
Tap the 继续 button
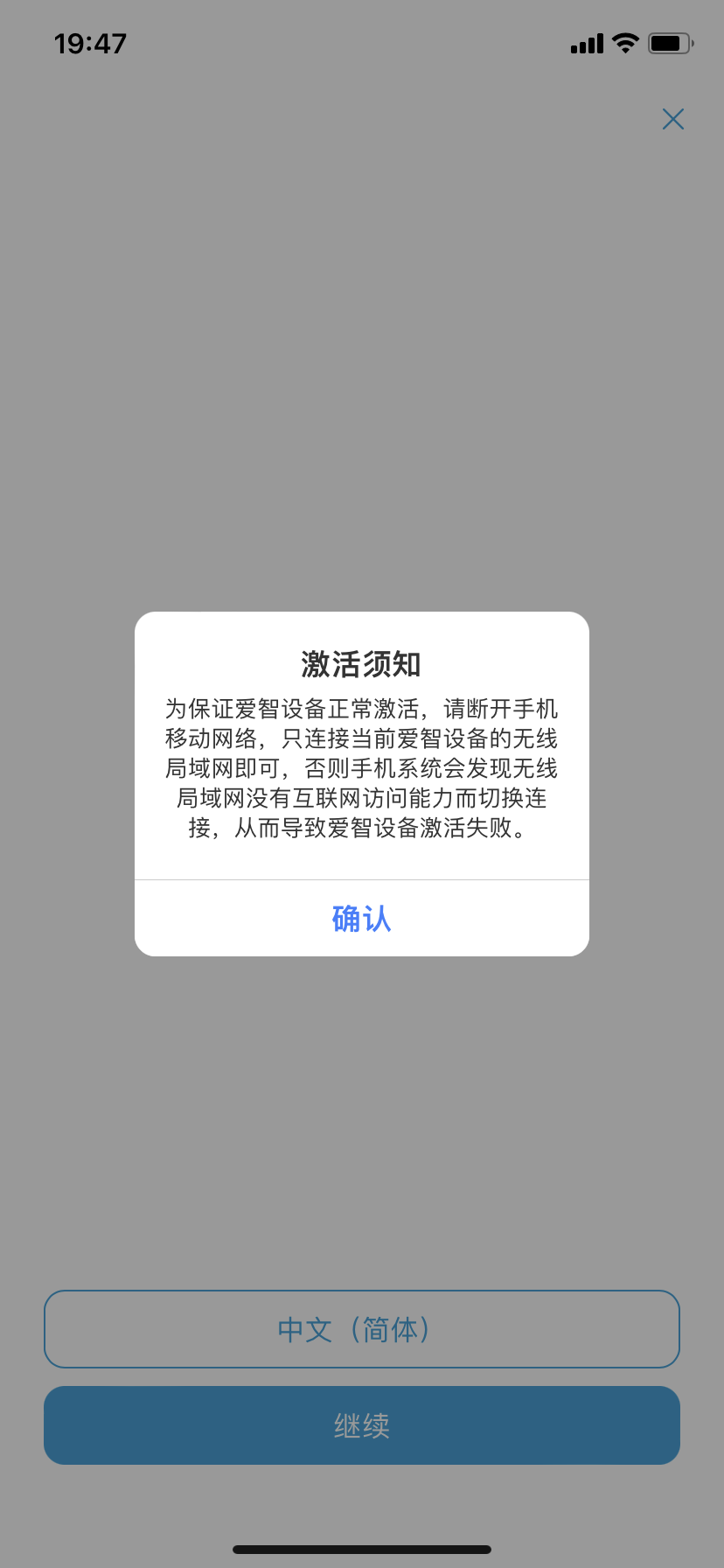point(361,1425)
